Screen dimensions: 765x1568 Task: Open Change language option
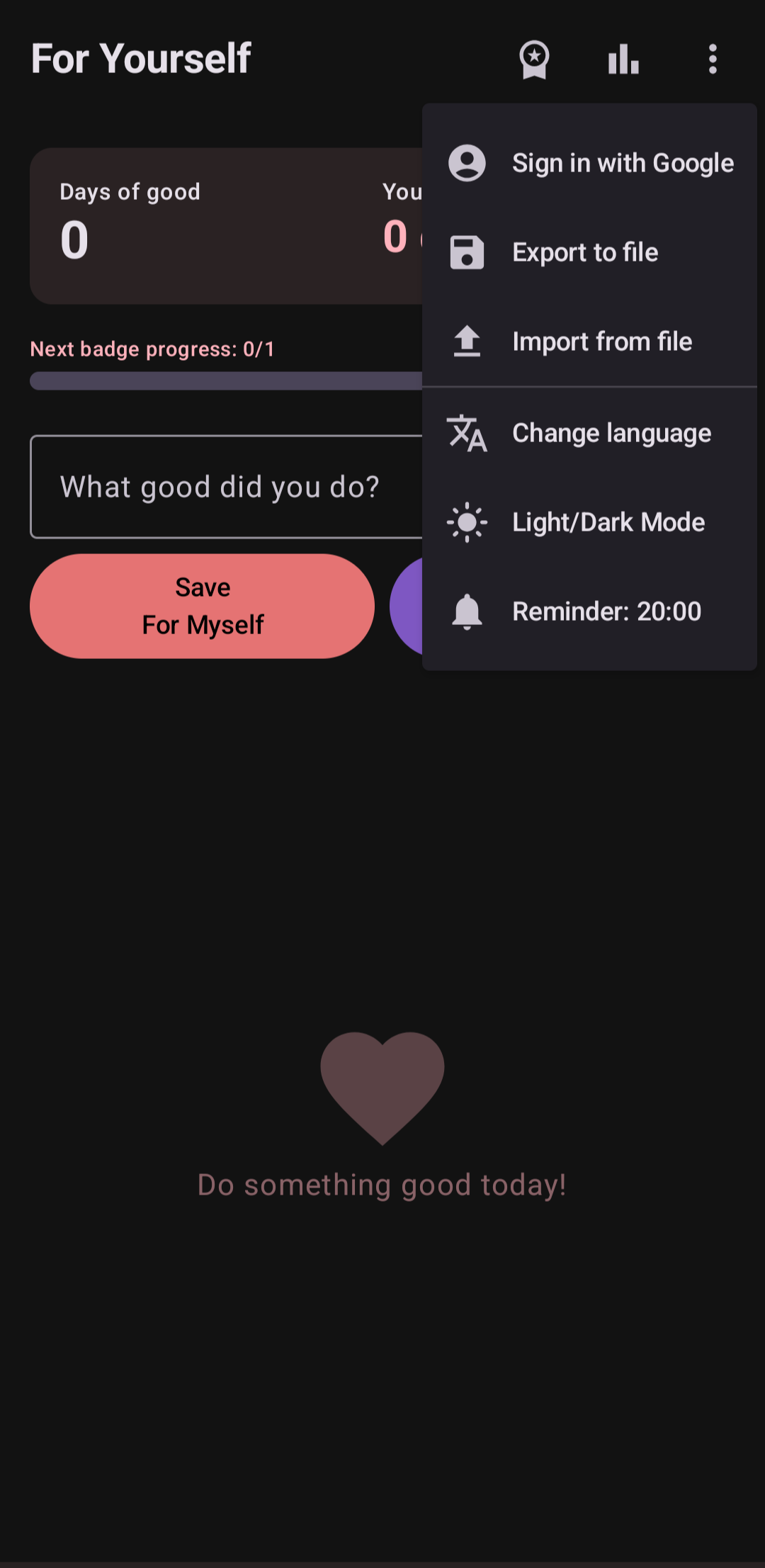[x=589, y=433]
